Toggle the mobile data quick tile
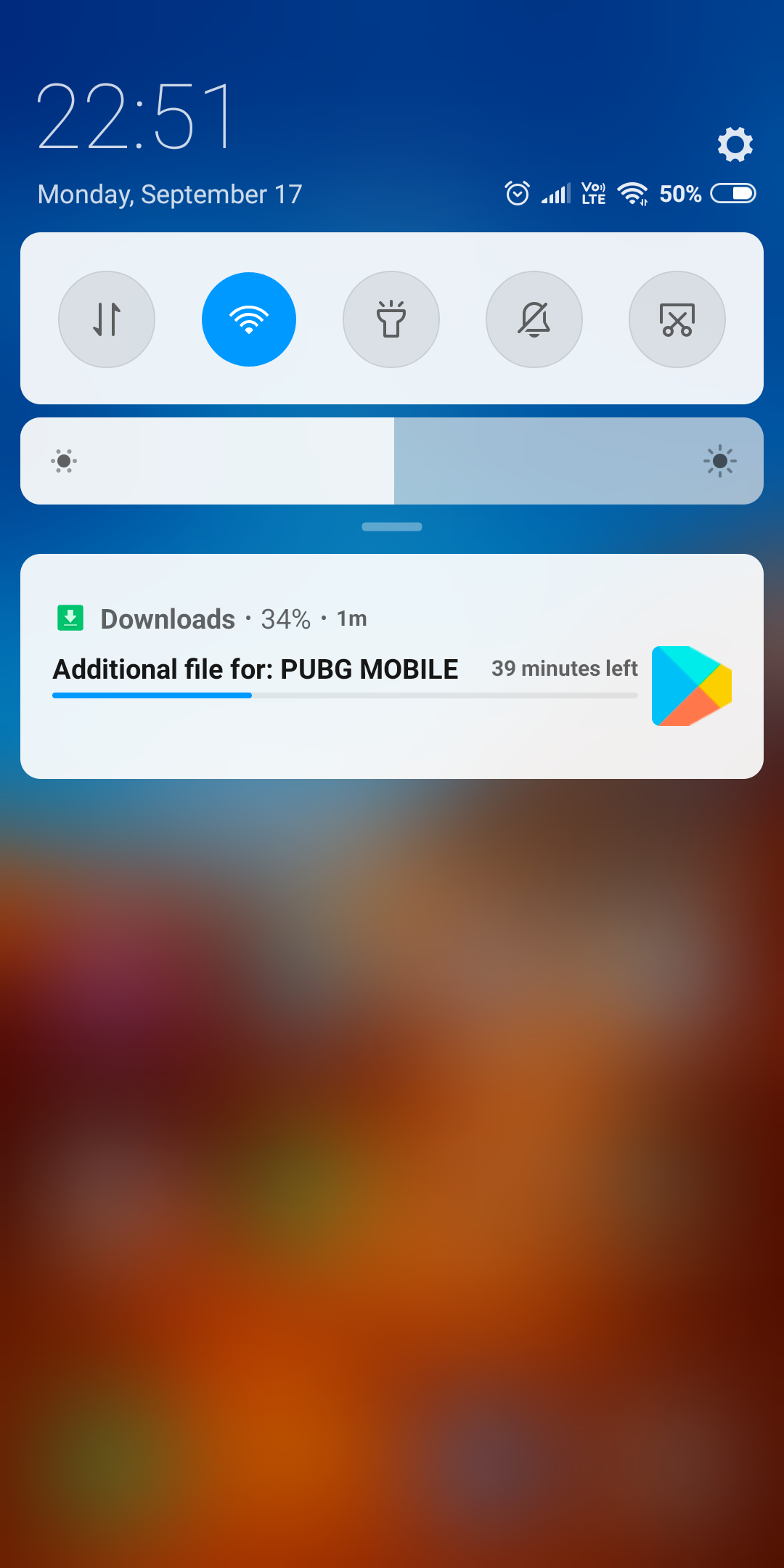The width and height of the screenshot is (784, 1568). pyautogui.click(x=107, y=319)
